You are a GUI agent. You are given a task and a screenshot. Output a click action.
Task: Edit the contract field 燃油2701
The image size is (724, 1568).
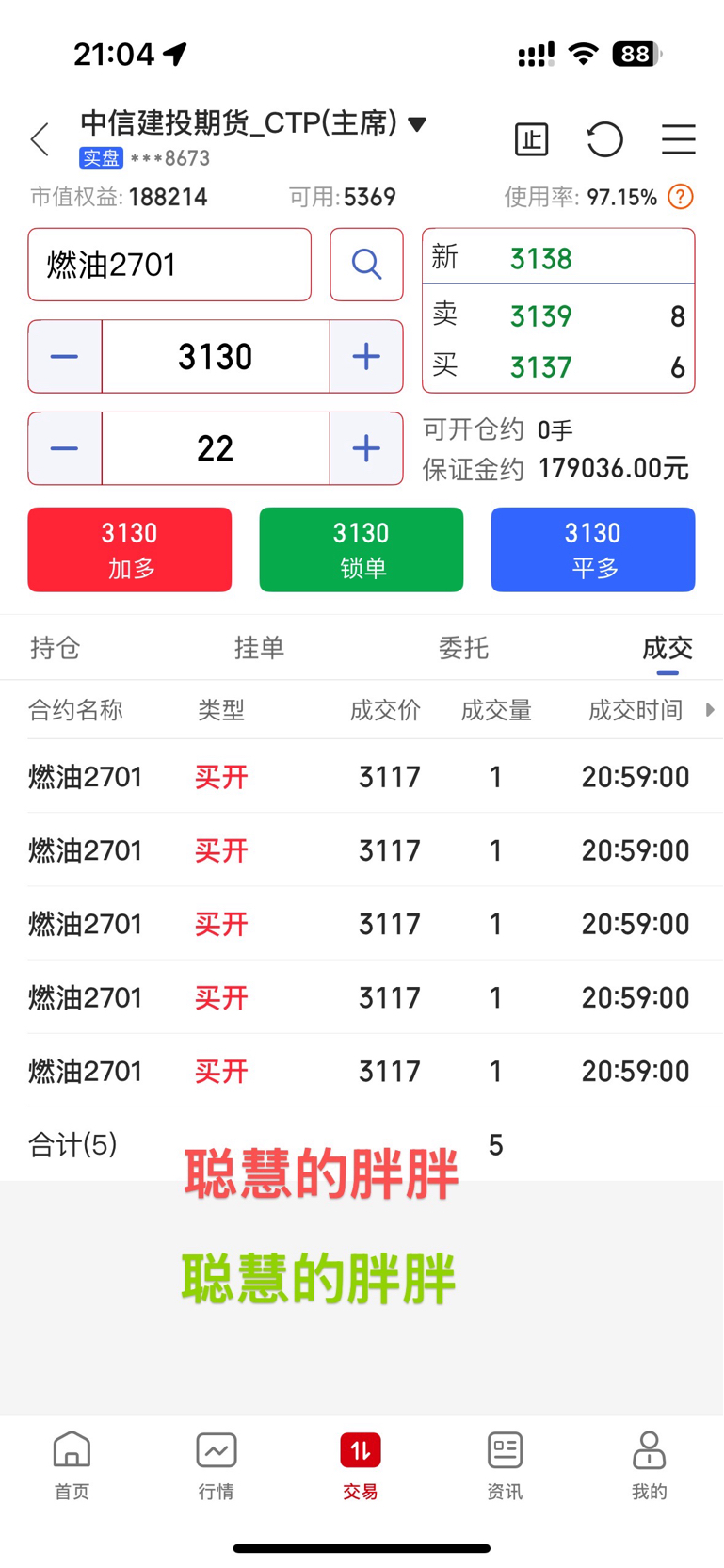tap(169, 265)
